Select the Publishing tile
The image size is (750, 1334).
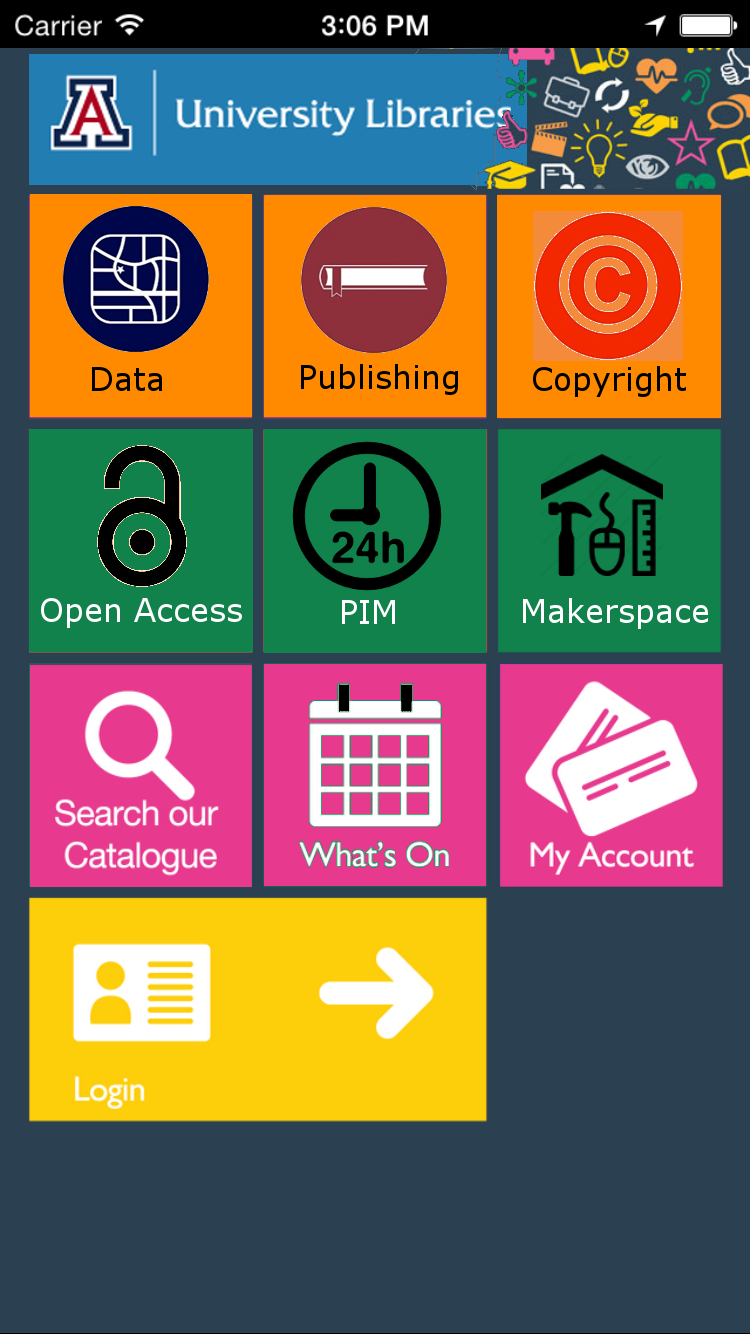pos(374,305)
